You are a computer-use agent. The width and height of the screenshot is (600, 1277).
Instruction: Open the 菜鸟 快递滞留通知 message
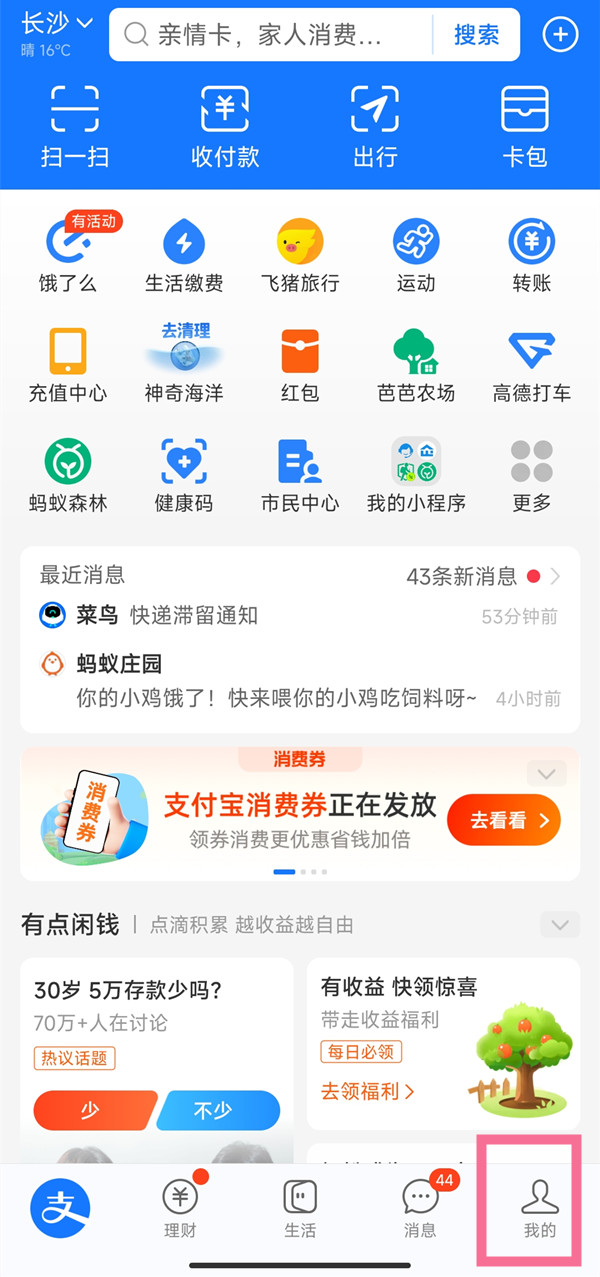pyautogui.click(x=300, y=616)
